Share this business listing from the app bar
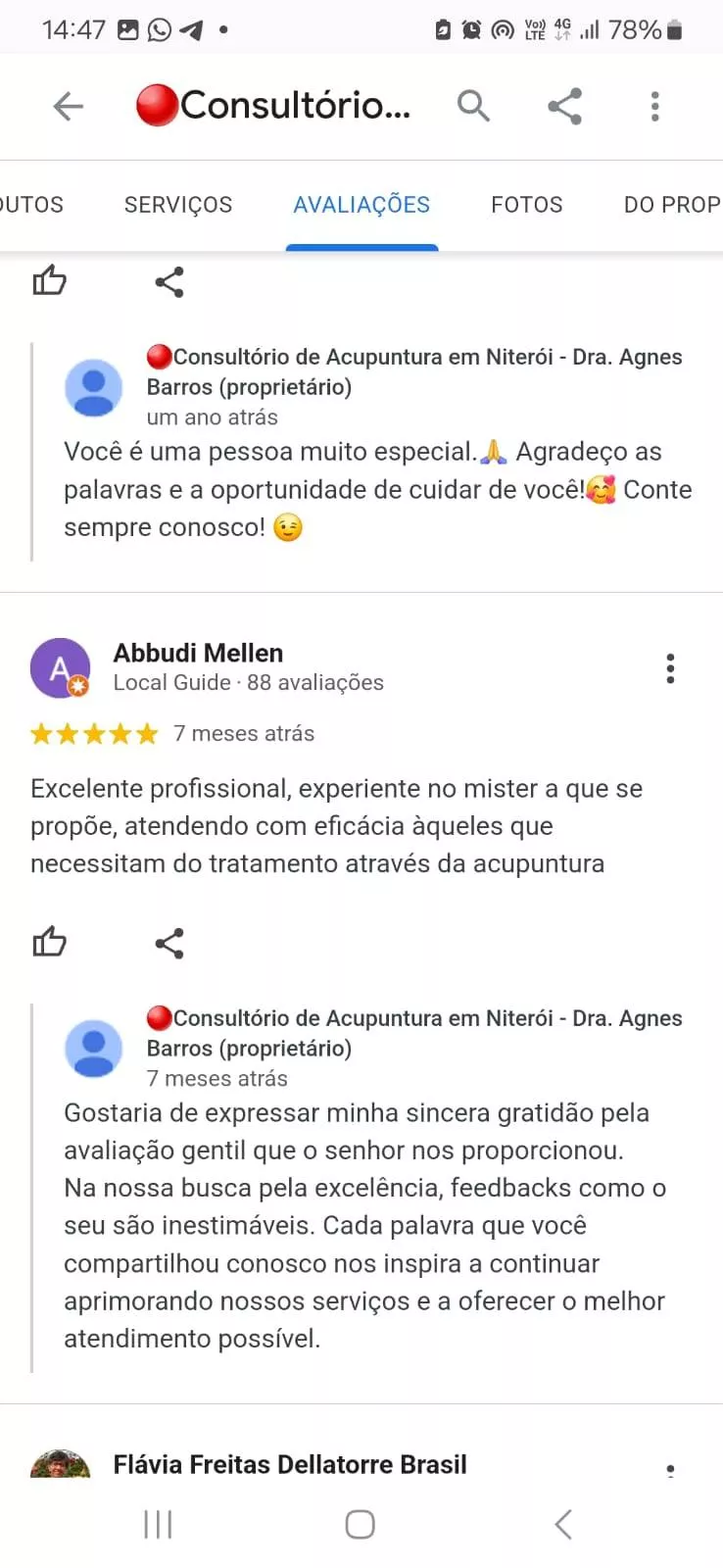 coord(564,106)
